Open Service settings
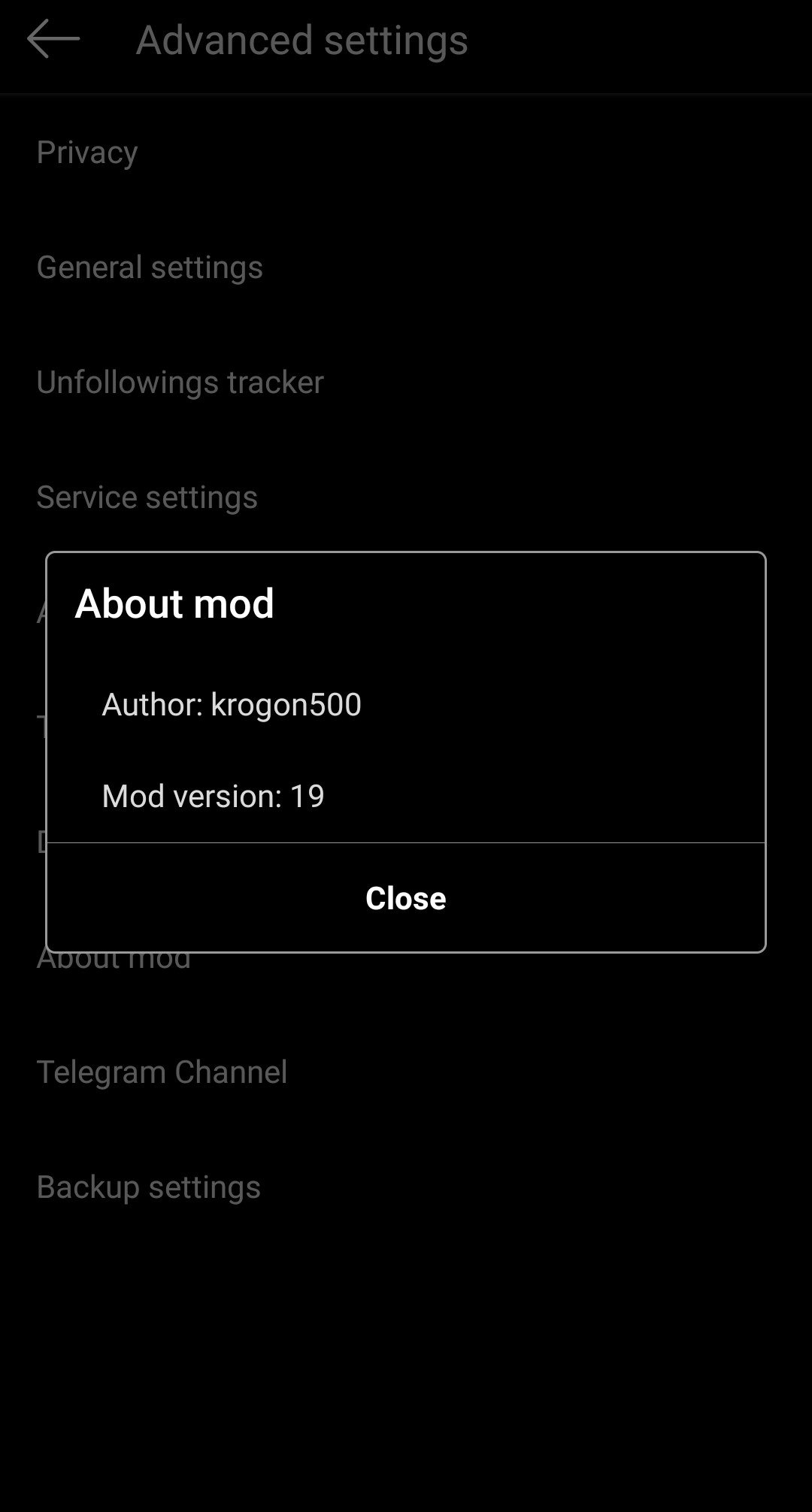Image resolution: width=812 pixels, height=1512 pixels. [x=406, y=497]
